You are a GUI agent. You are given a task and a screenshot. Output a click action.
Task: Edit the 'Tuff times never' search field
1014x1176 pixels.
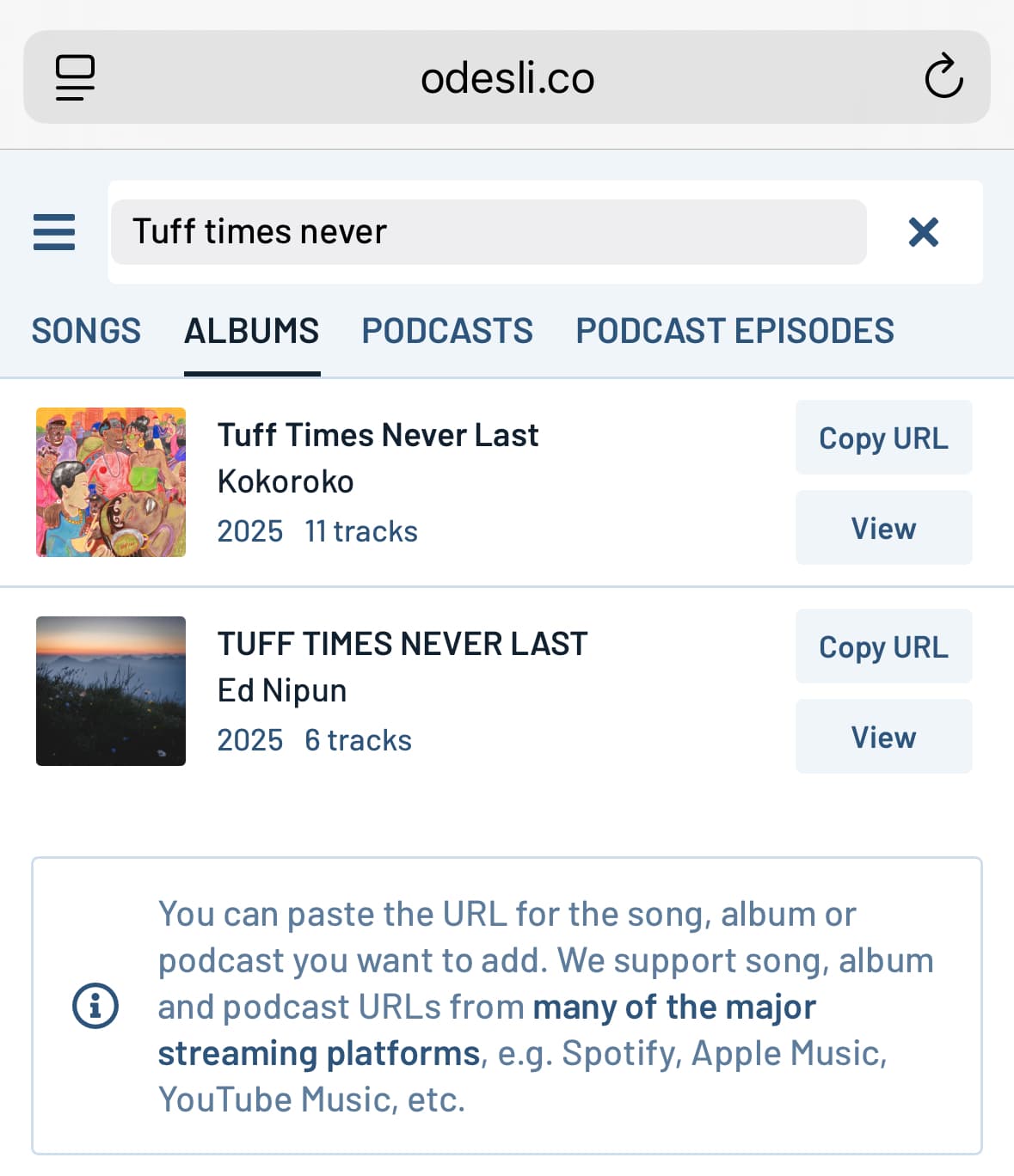[x=488, y=232]
